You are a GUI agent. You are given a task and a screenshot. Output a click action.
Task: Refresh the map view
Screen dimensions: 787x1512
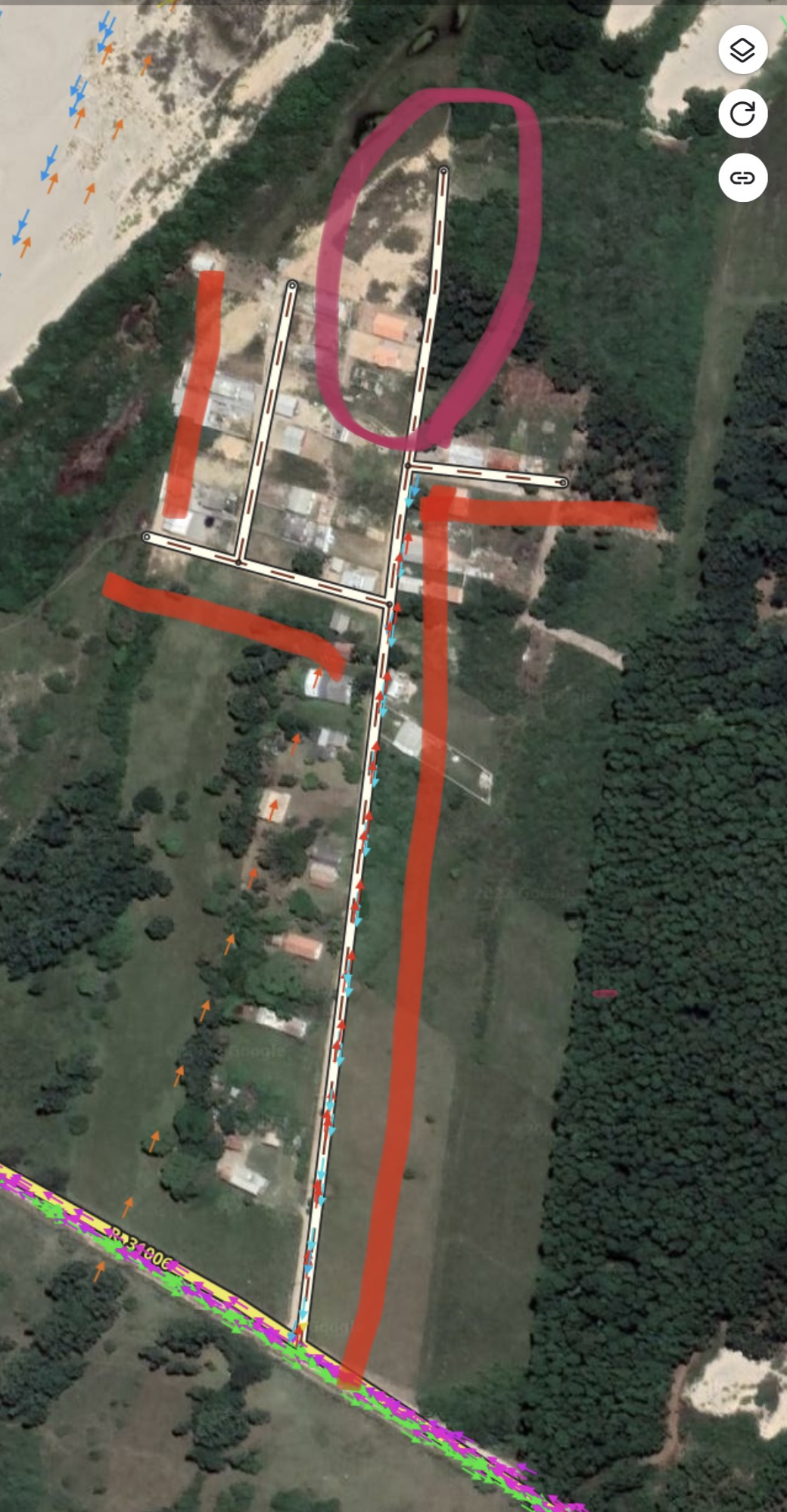click(742, 114)
